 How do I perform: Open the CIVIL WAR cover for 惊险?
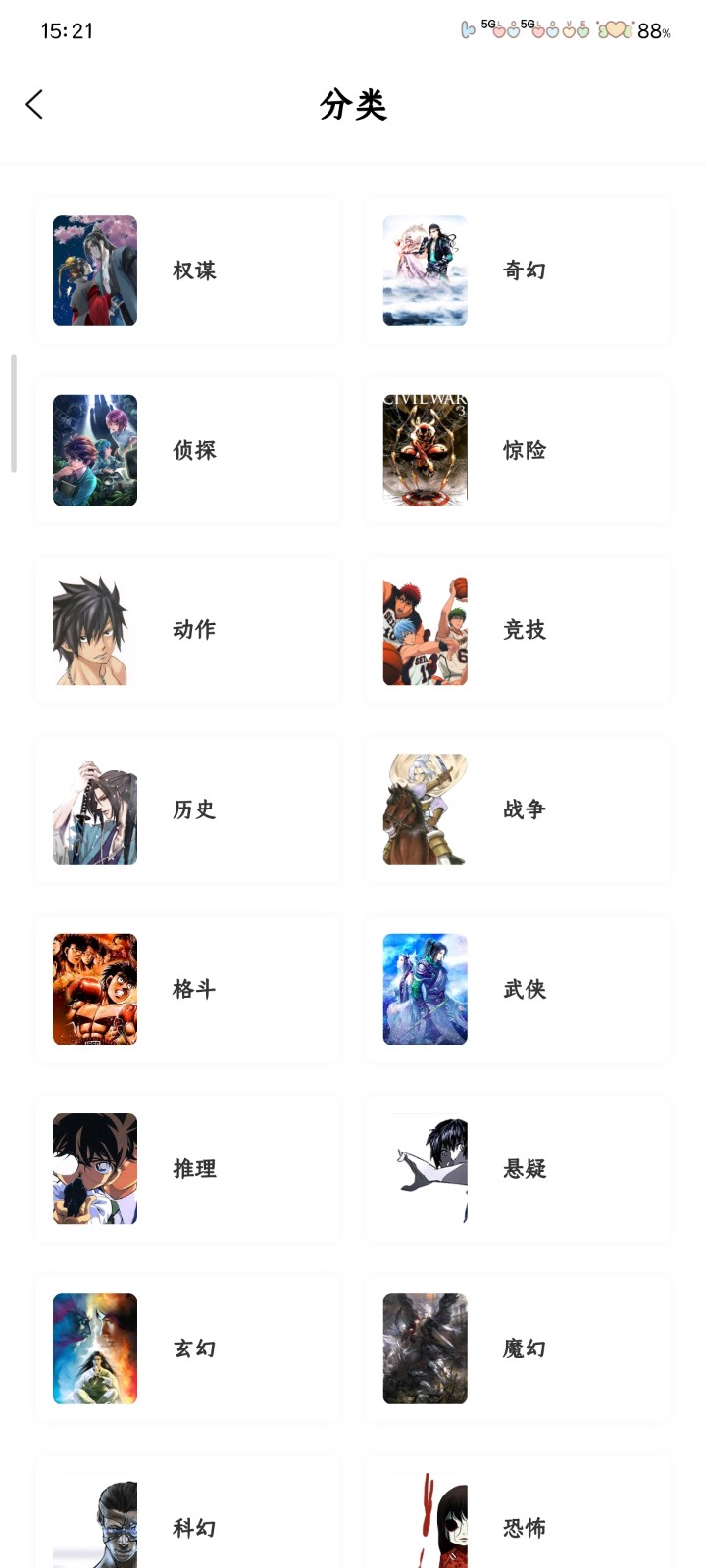tap(424, 450)
